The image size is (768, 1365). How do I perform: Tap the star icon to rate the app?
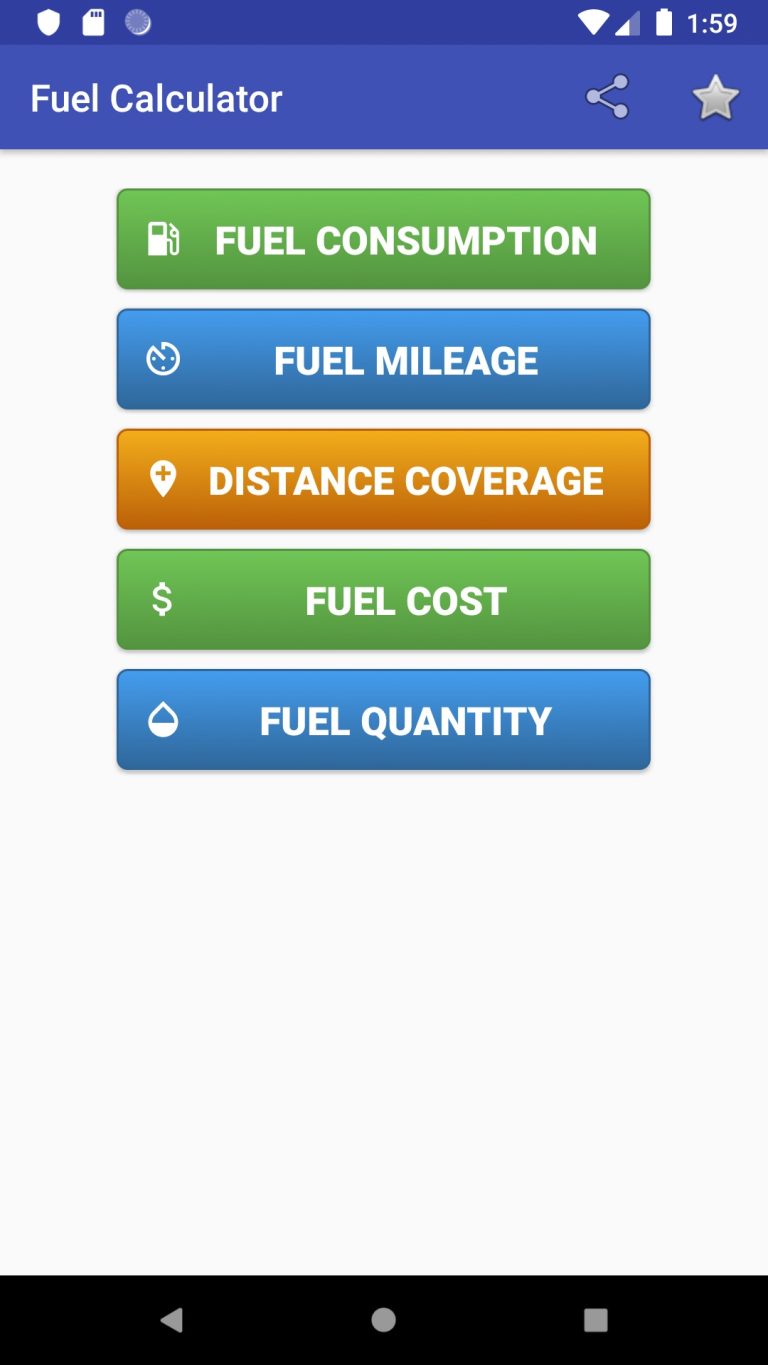tap(717, 97)
